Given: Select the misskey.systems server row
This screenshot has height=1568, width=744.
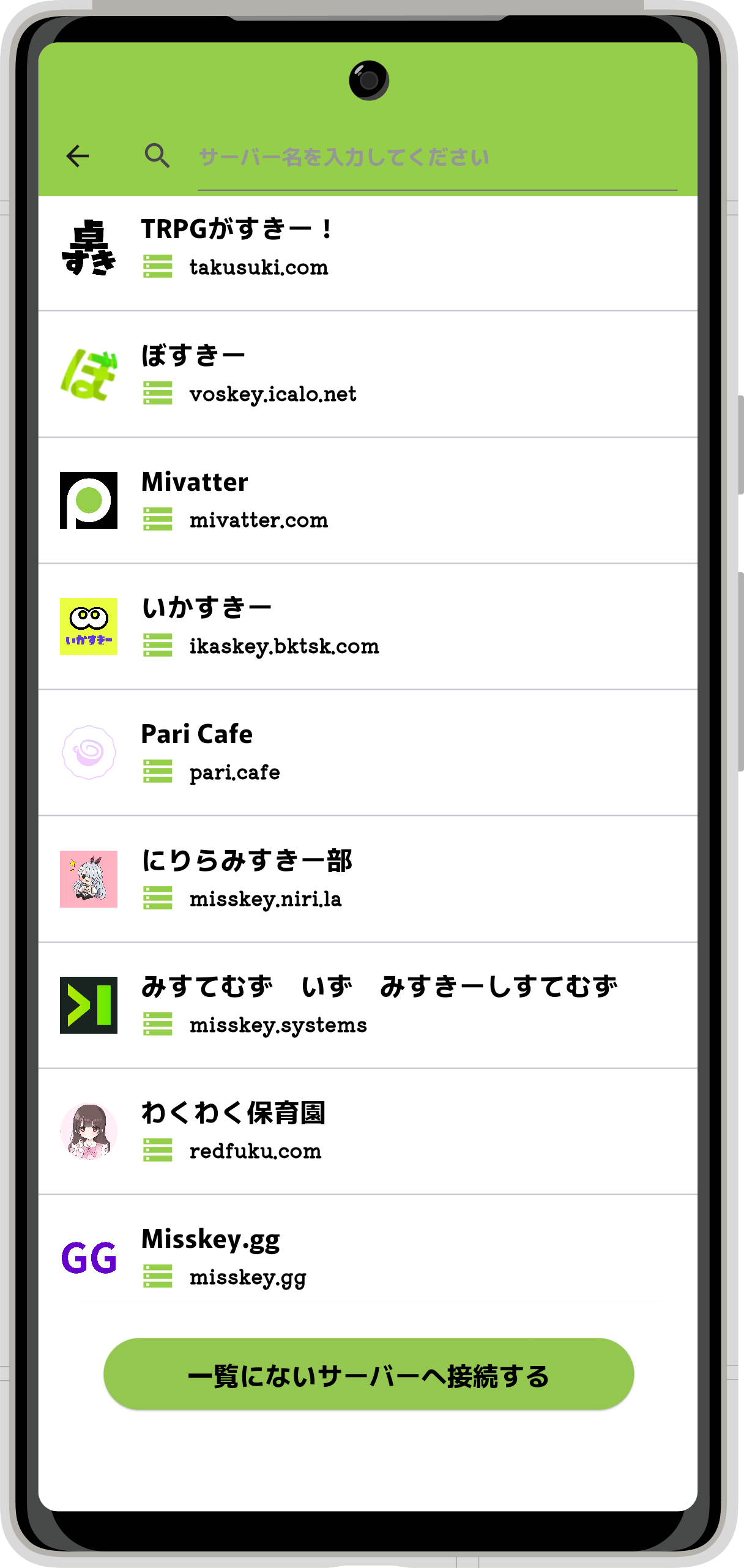Looking at the screenshot, I should click(367, 1006).
